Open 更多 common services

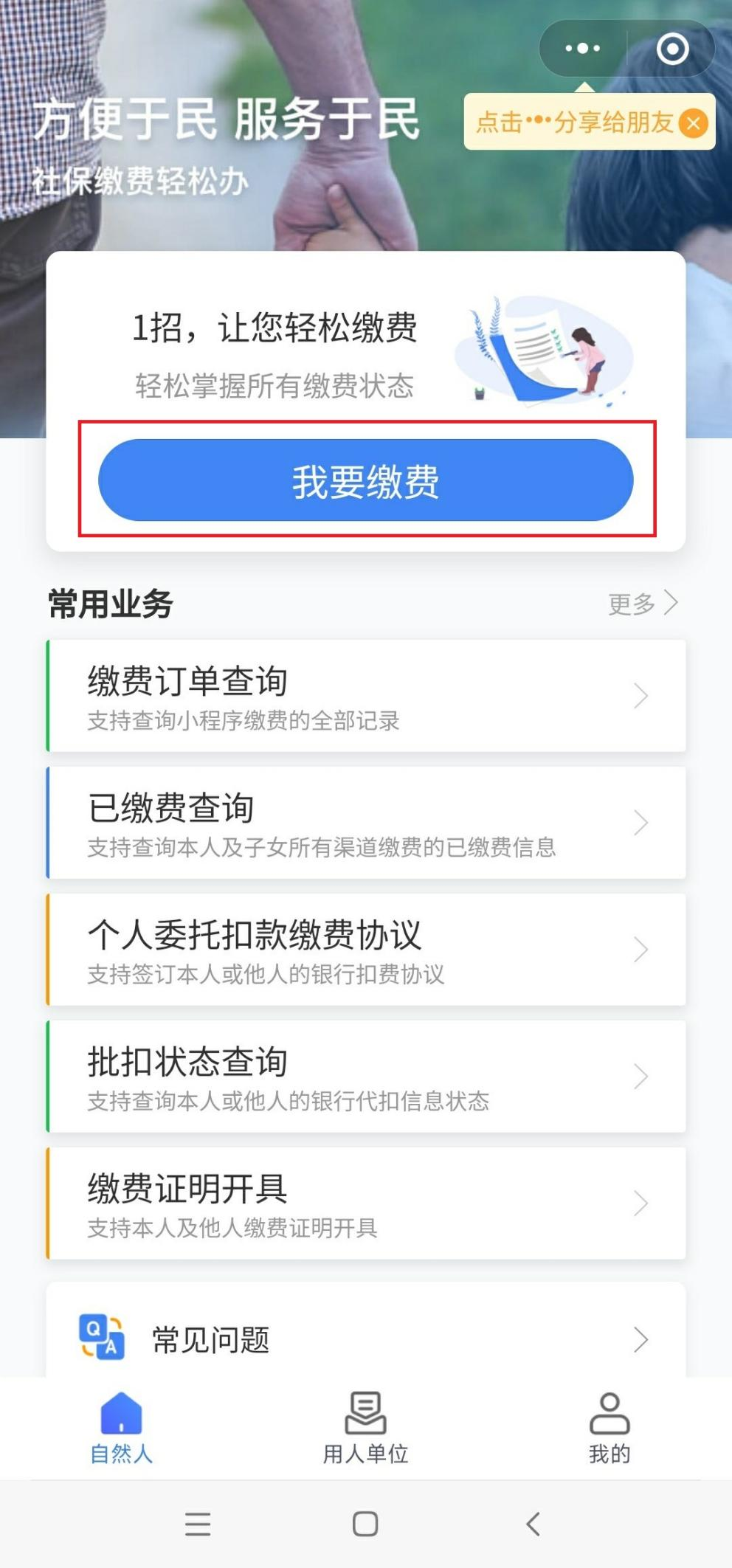click(642, 603)
